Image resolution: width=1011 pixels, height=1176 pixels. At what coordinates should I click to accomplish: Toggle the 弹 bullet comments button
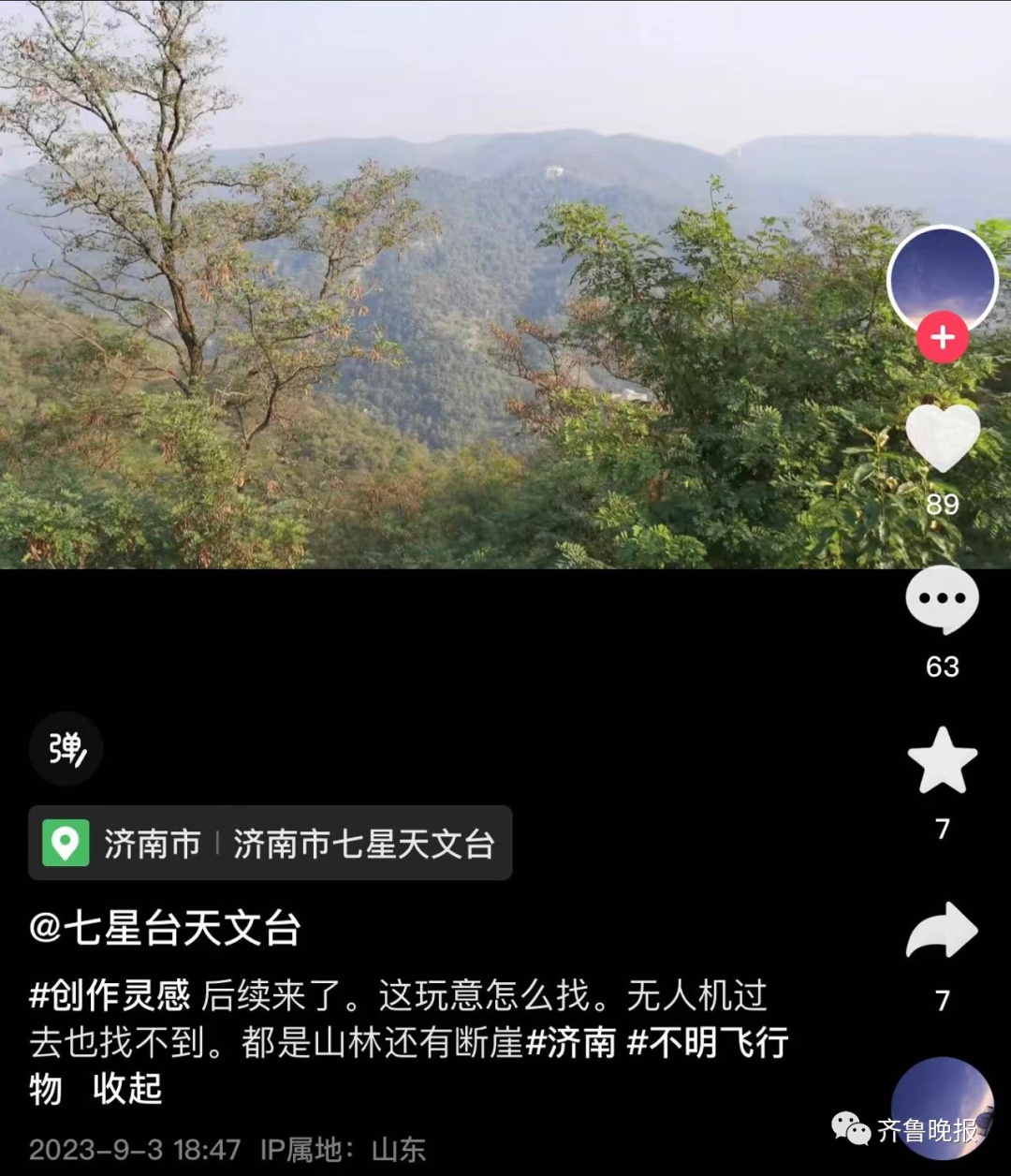click(66, 749)
